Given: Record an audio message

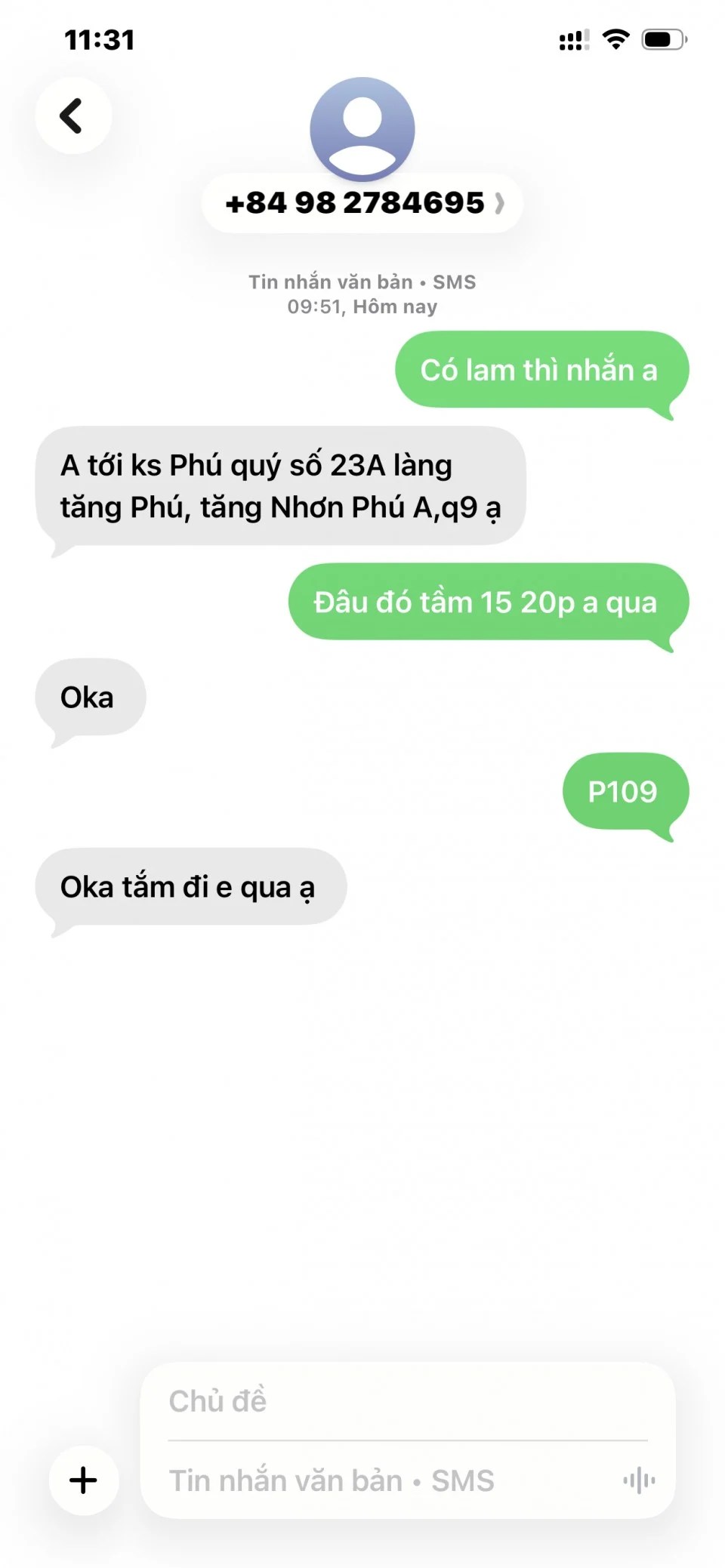Looking at the screenshot, I should tap(639, 1480).
